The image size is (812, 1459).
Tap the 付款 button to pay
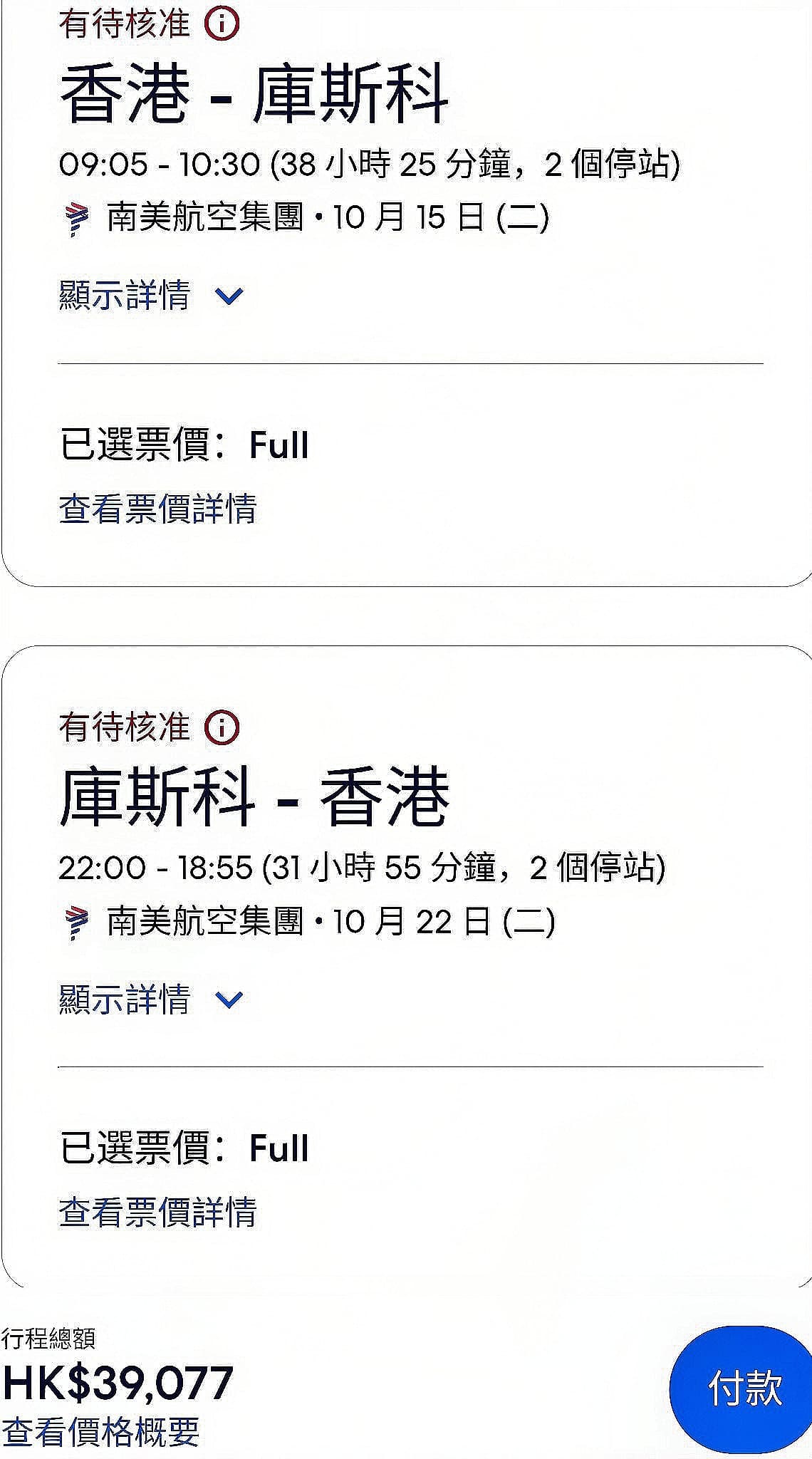(744, 1388)
